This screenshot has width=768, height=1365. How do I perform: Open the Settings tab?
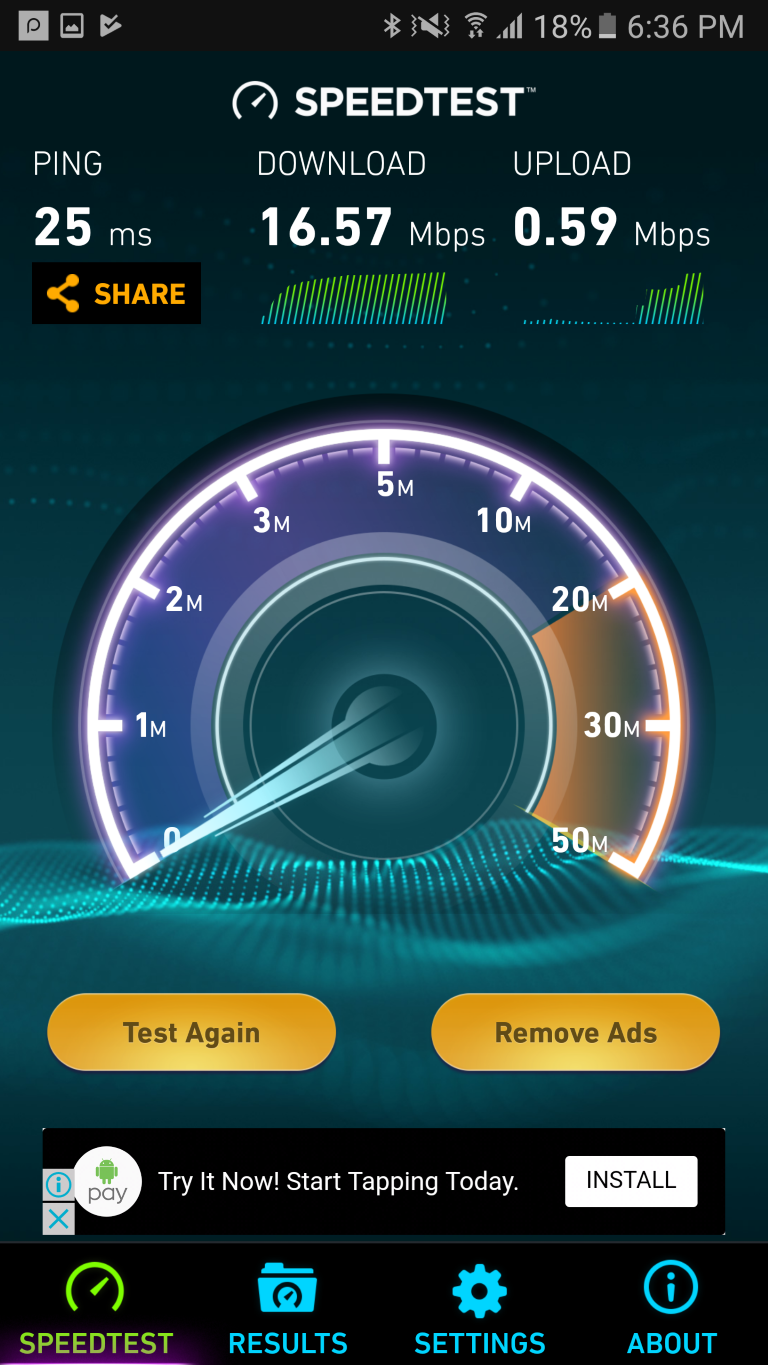480,1307
